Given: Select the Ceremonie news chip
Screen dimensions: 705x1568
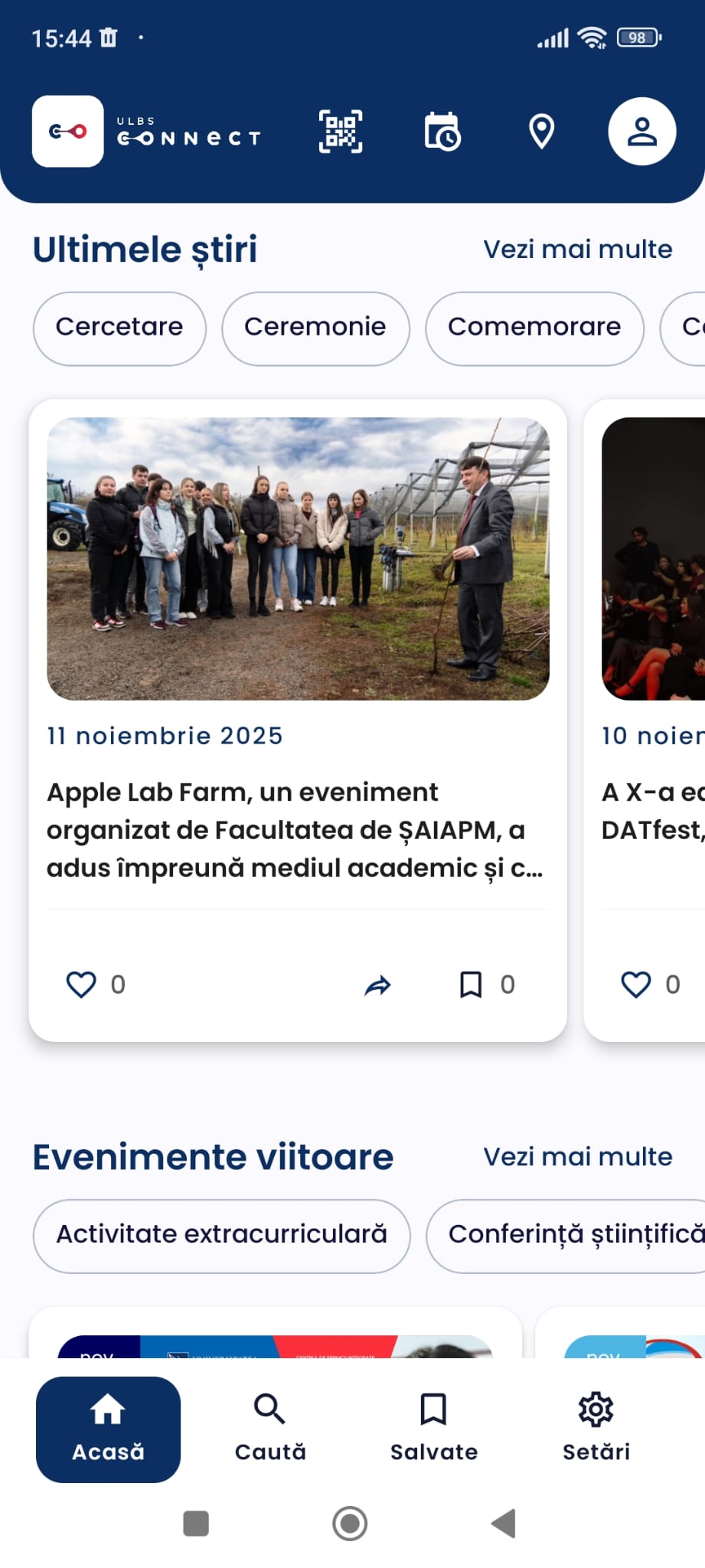Looking at the screenshot, I should pos(315,328).
